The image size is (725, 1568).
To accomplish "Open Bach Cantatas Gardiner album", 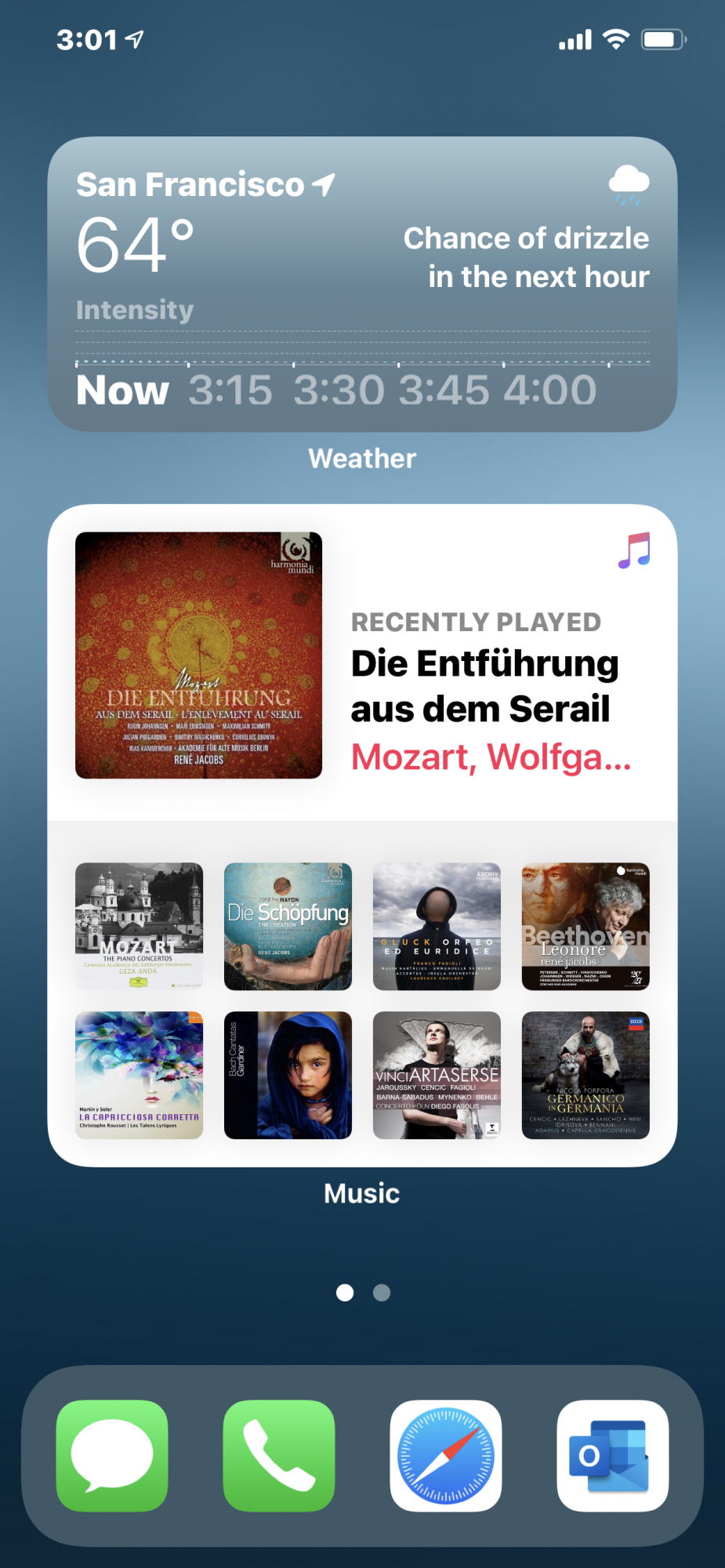I will pos(288,1075).
